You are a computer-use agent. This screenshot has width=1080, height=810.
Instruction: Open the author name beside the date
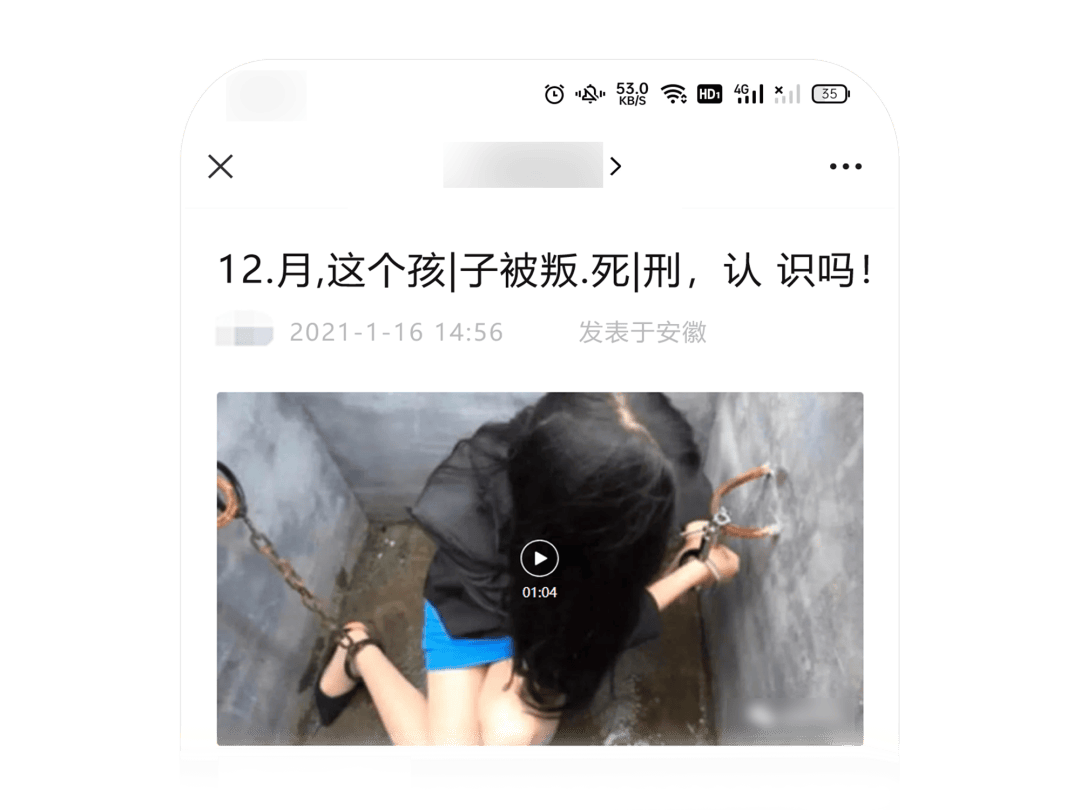244,331
